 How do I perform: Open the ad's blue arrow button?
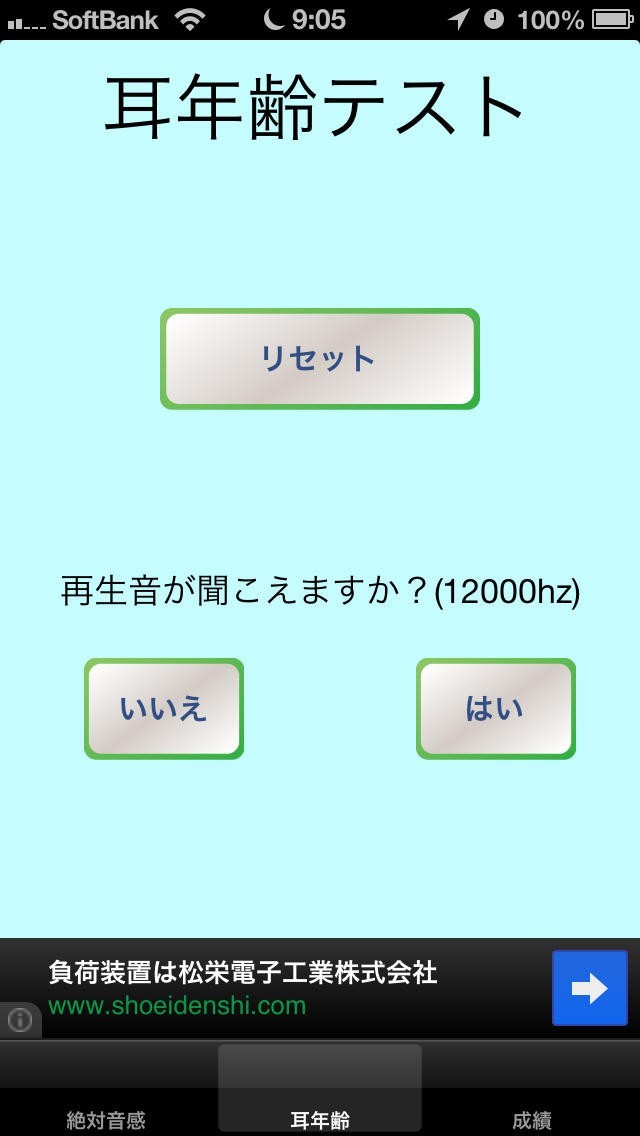[589, 988]
